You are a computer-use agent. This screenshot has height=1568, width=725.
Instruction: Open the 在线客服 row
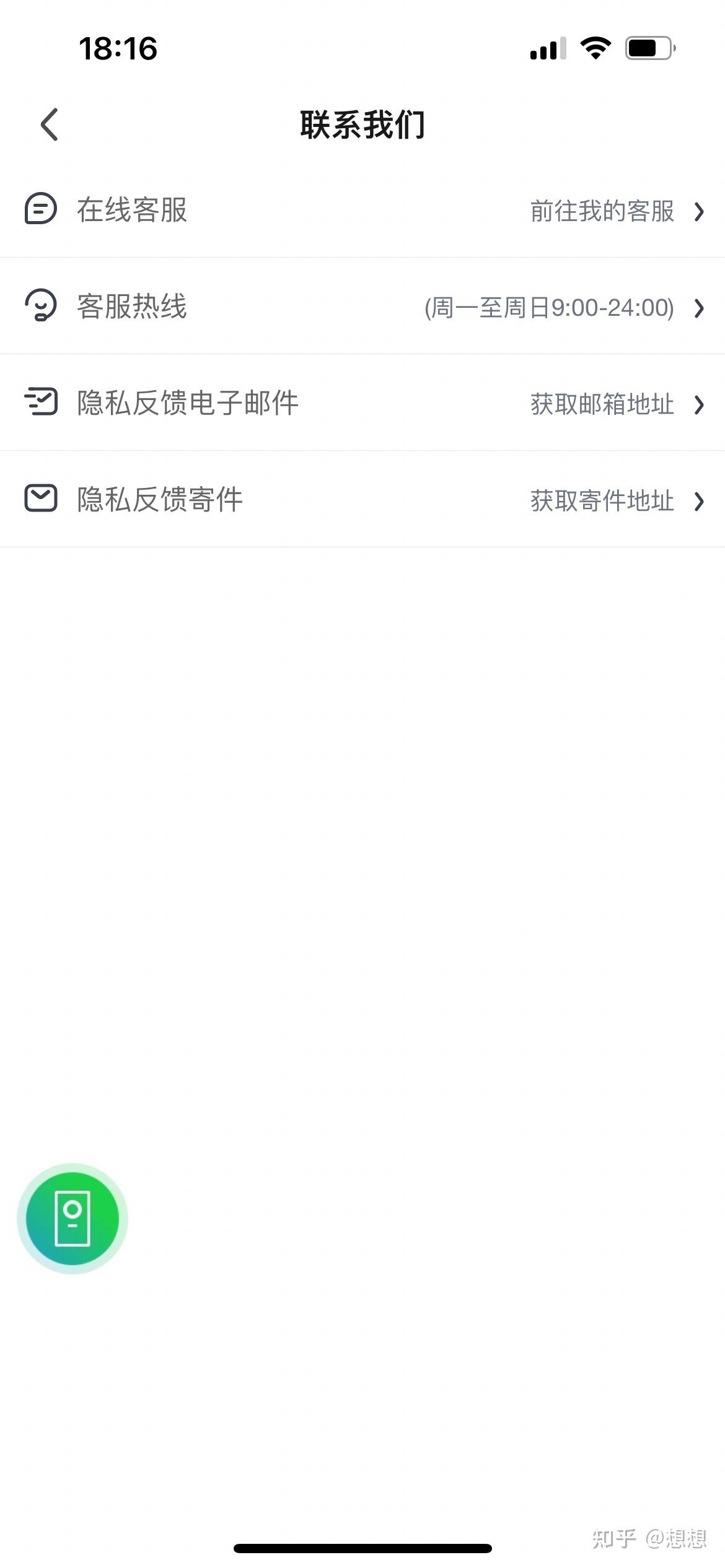[362, 210]
